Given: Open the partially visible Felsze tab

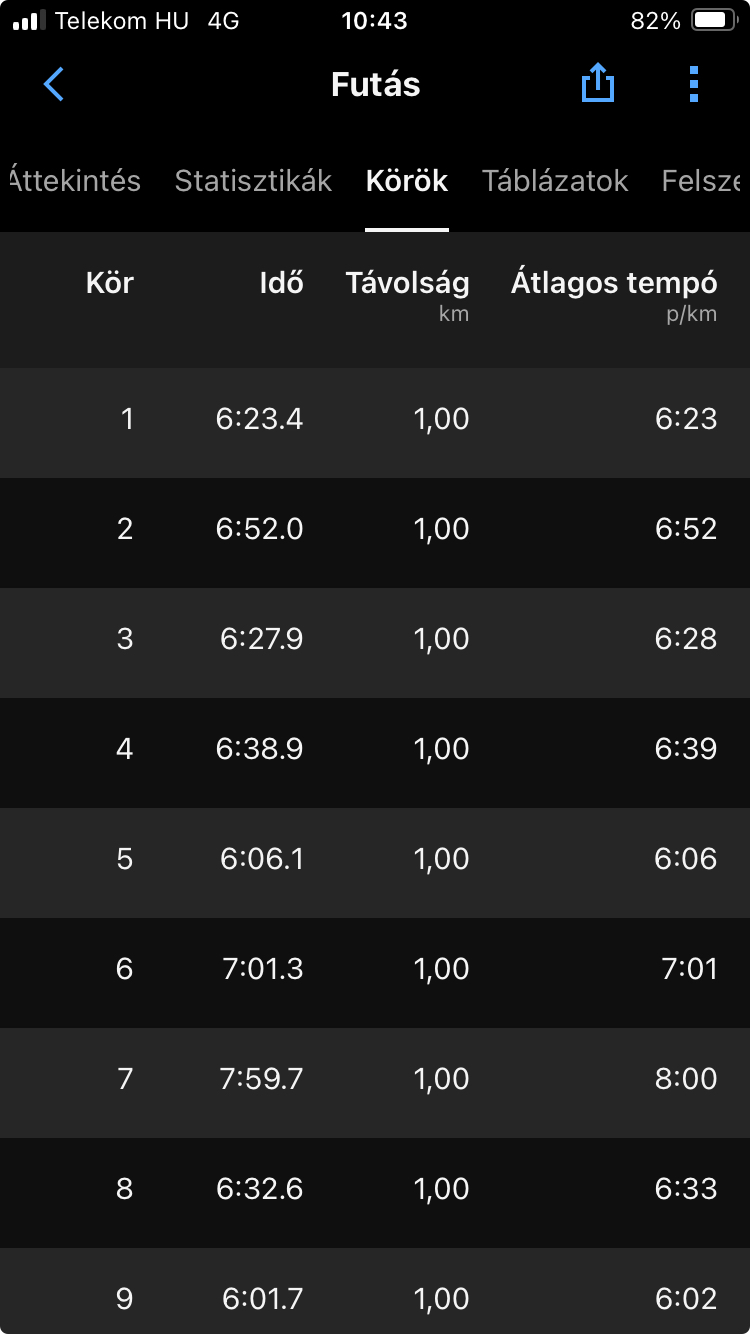Looking at the screenshot, I should click(x=705, y=181).
